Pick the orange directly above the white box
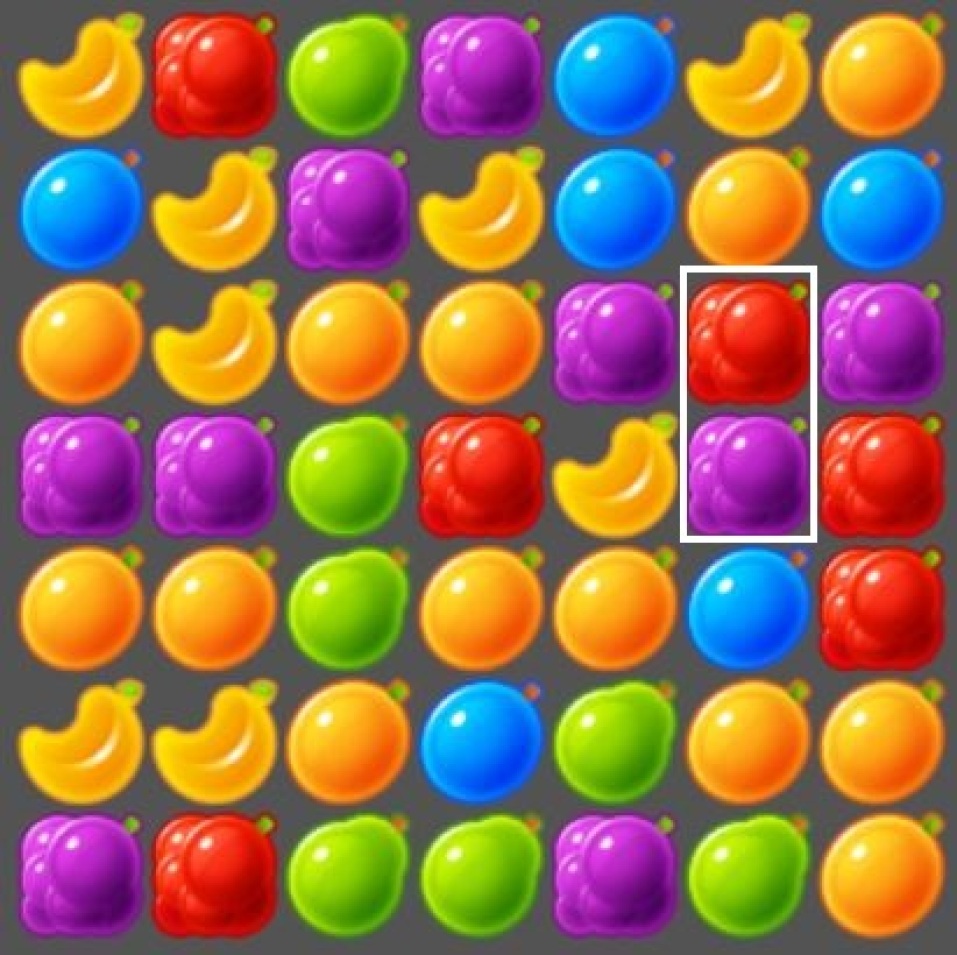The width and height of the screenshot is (957, 955). tap(748, 207)
